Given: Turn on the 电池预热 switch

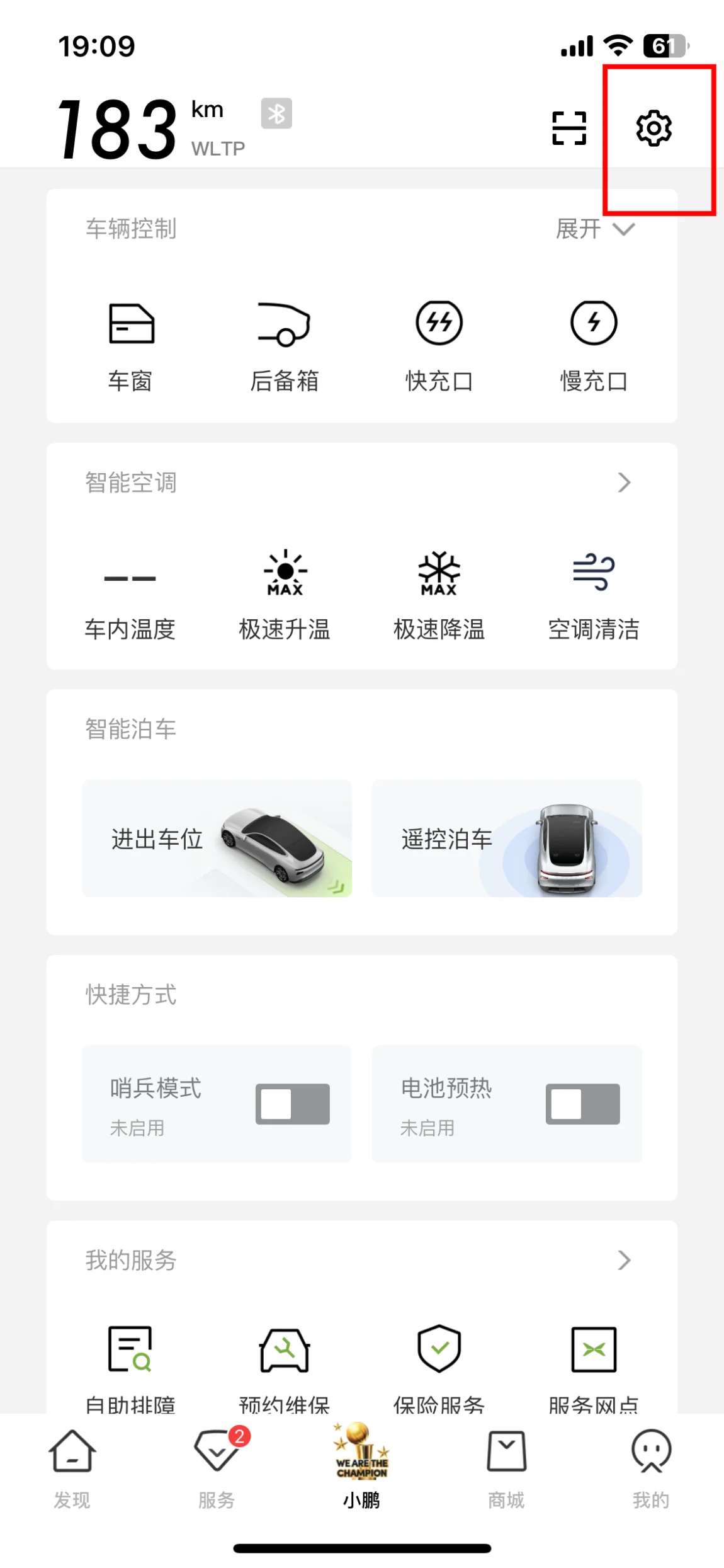Looking at the screenshot, I should [582, 1104].
